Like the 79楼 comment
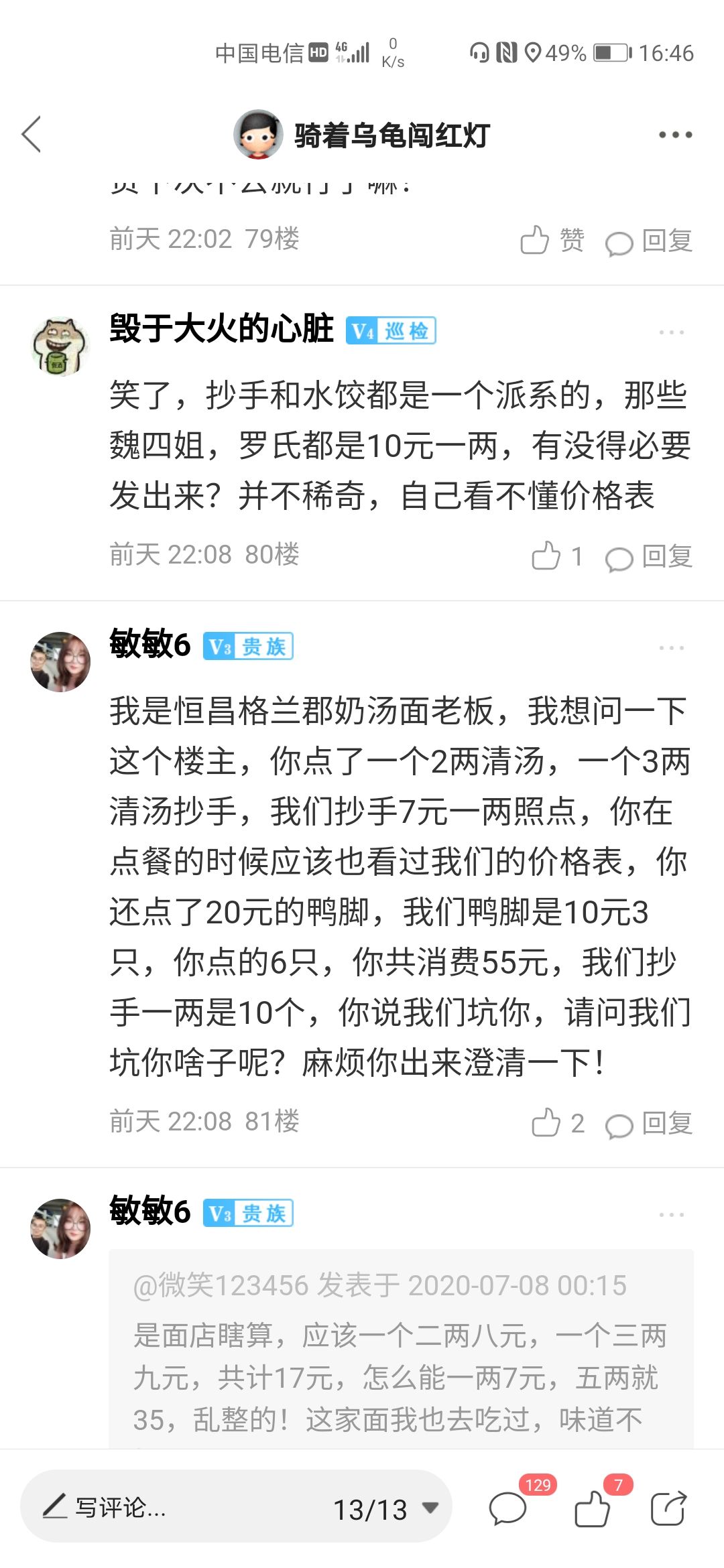This screenshot has height=1568, width=724. click(x=552, y=240)
